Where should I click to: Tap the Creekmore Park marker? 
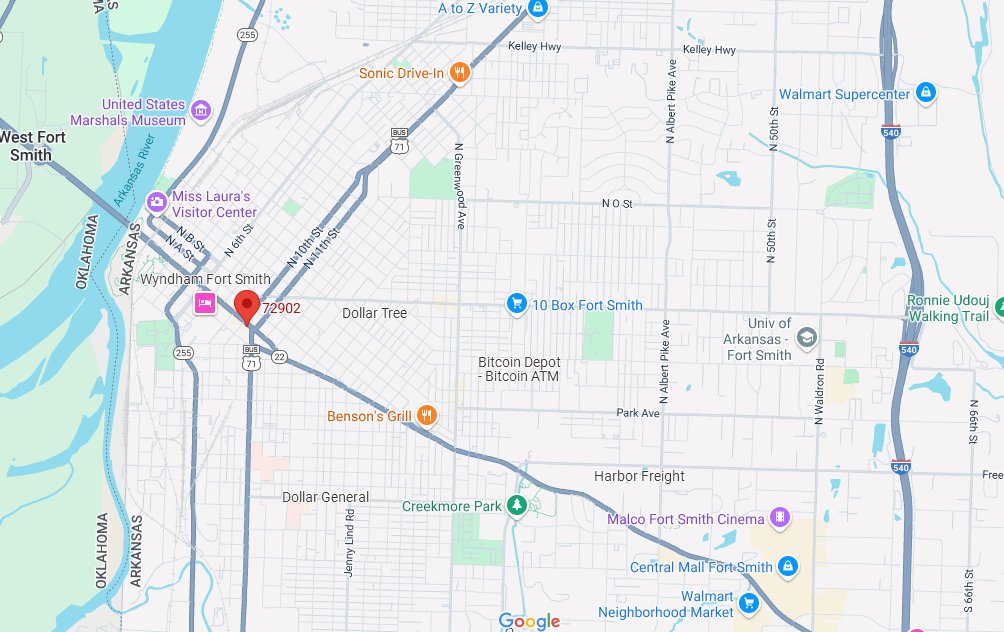coord(516,506)
